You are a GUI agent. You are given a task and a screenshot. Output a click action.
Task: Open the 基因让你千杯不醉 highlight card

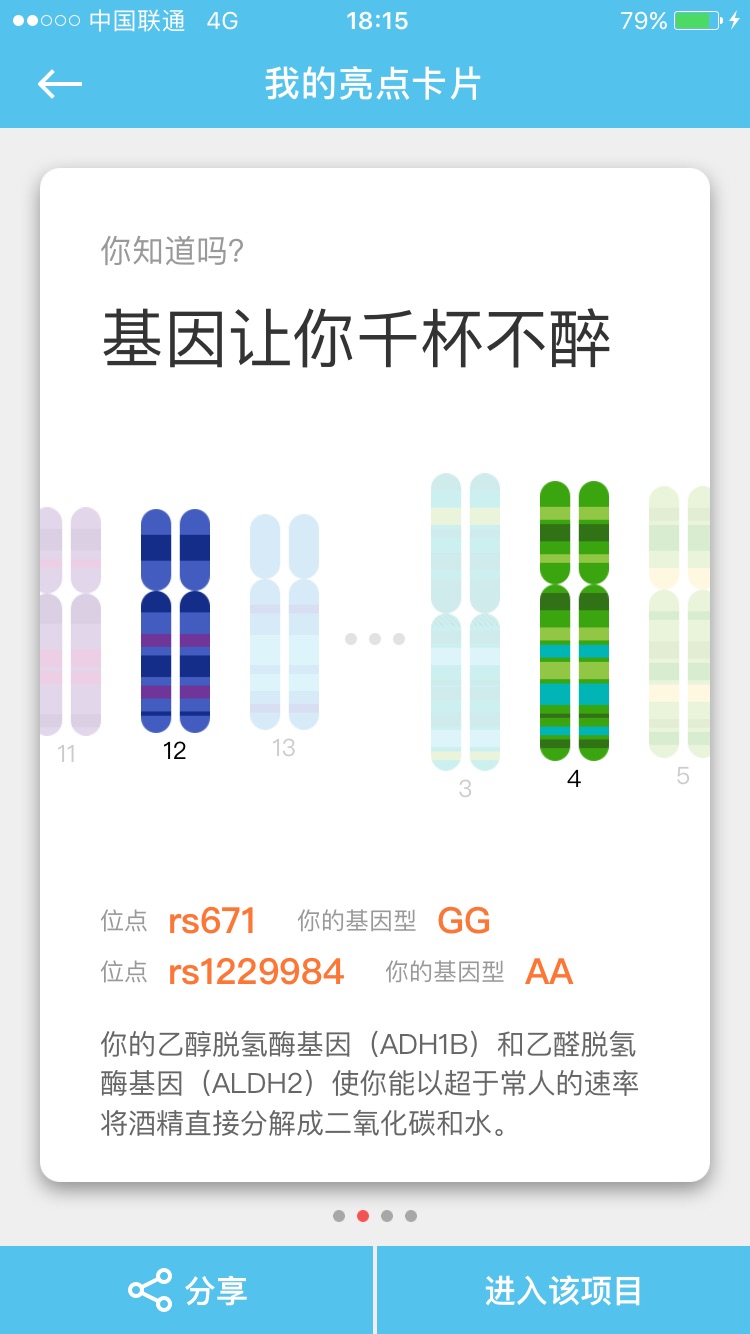(356, 340)
